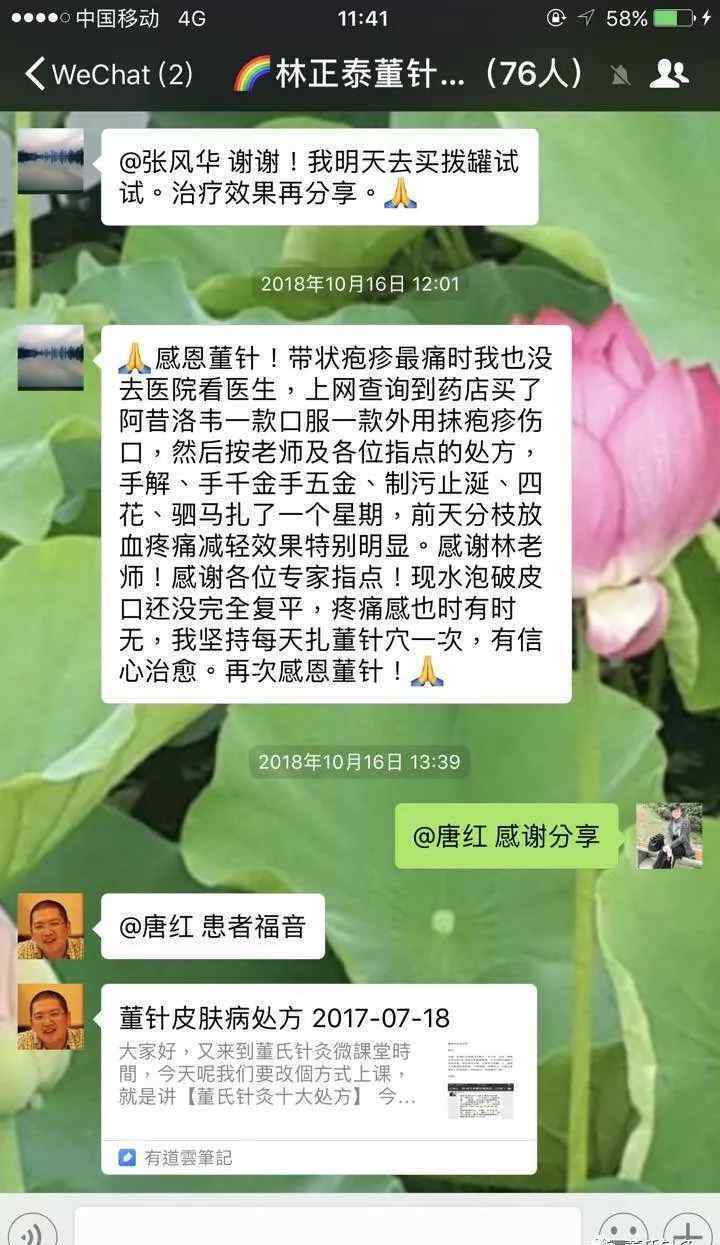Go back to the WeChat chats list
Screen dimensions: 720x1245
[x=108, y=74]
